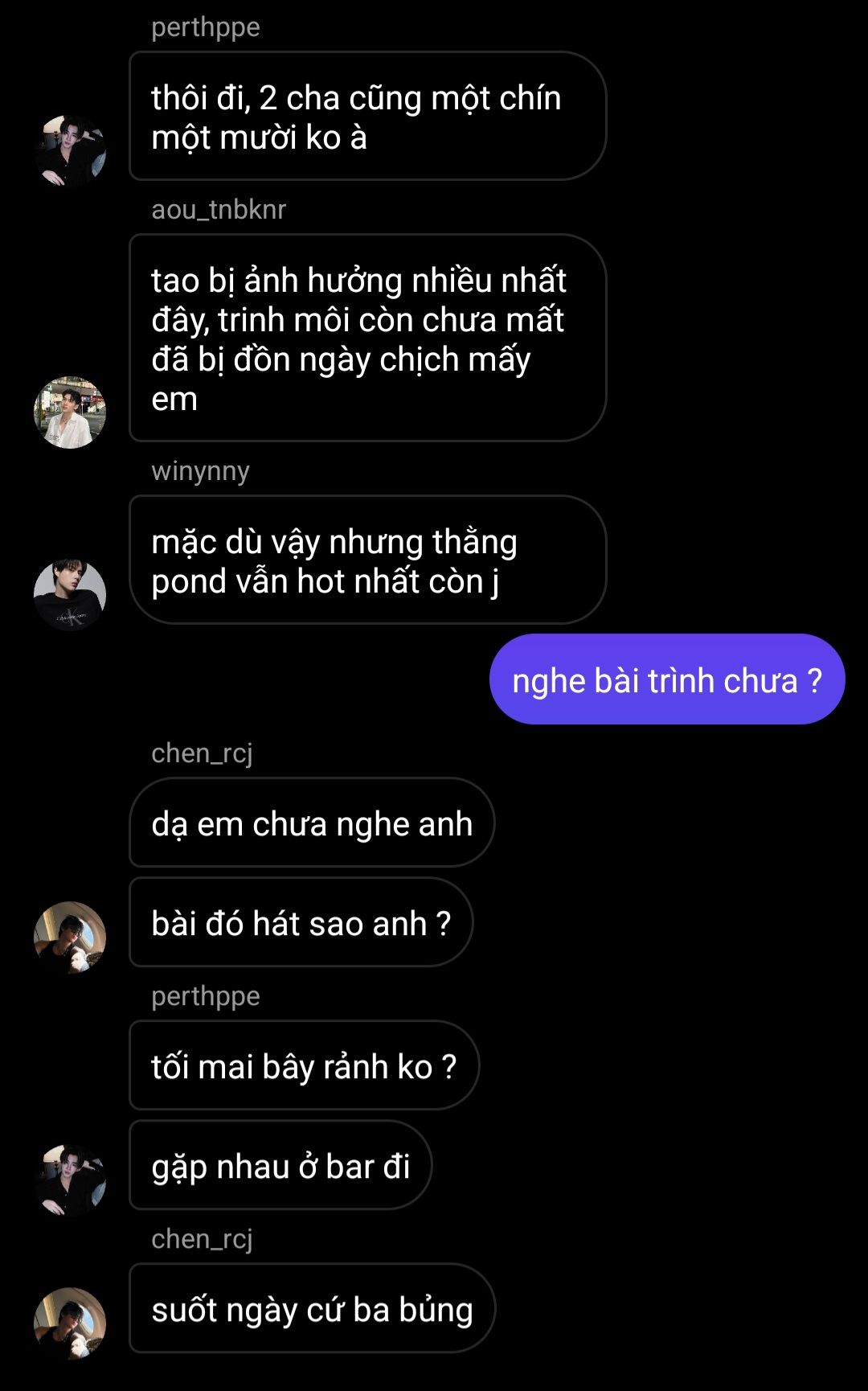Screen dimensions: 868x1391
Task: Open winynny's profile avatar
Action: coord(70,594)
